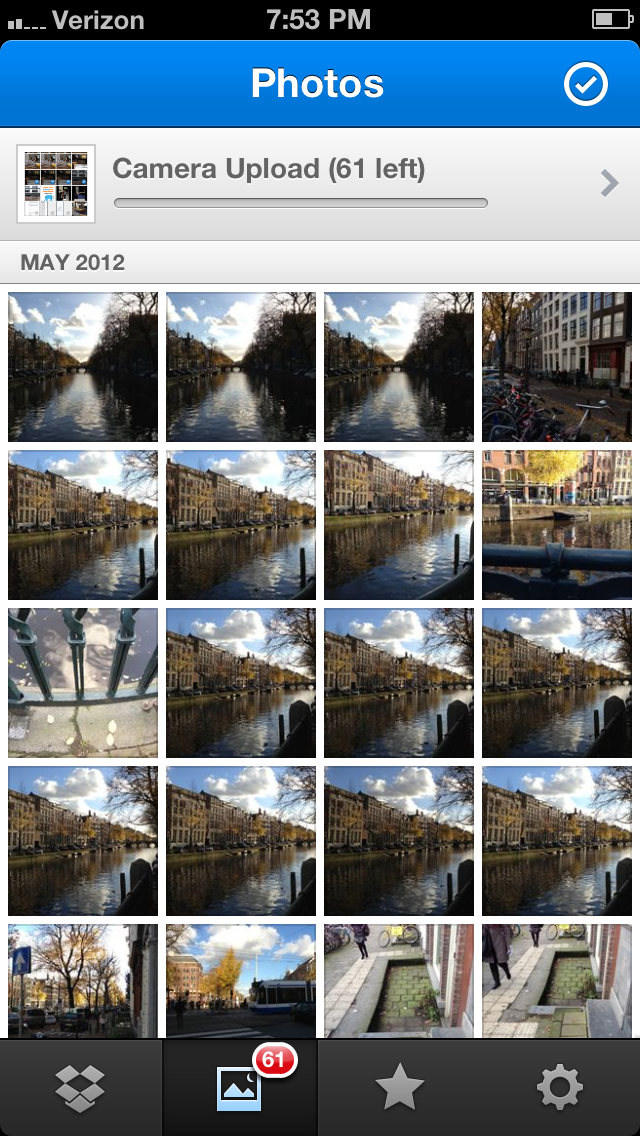Go to the Favorites star tab
The width and height of the screenshot is (640, 1136).
[x=399, y=1088]
